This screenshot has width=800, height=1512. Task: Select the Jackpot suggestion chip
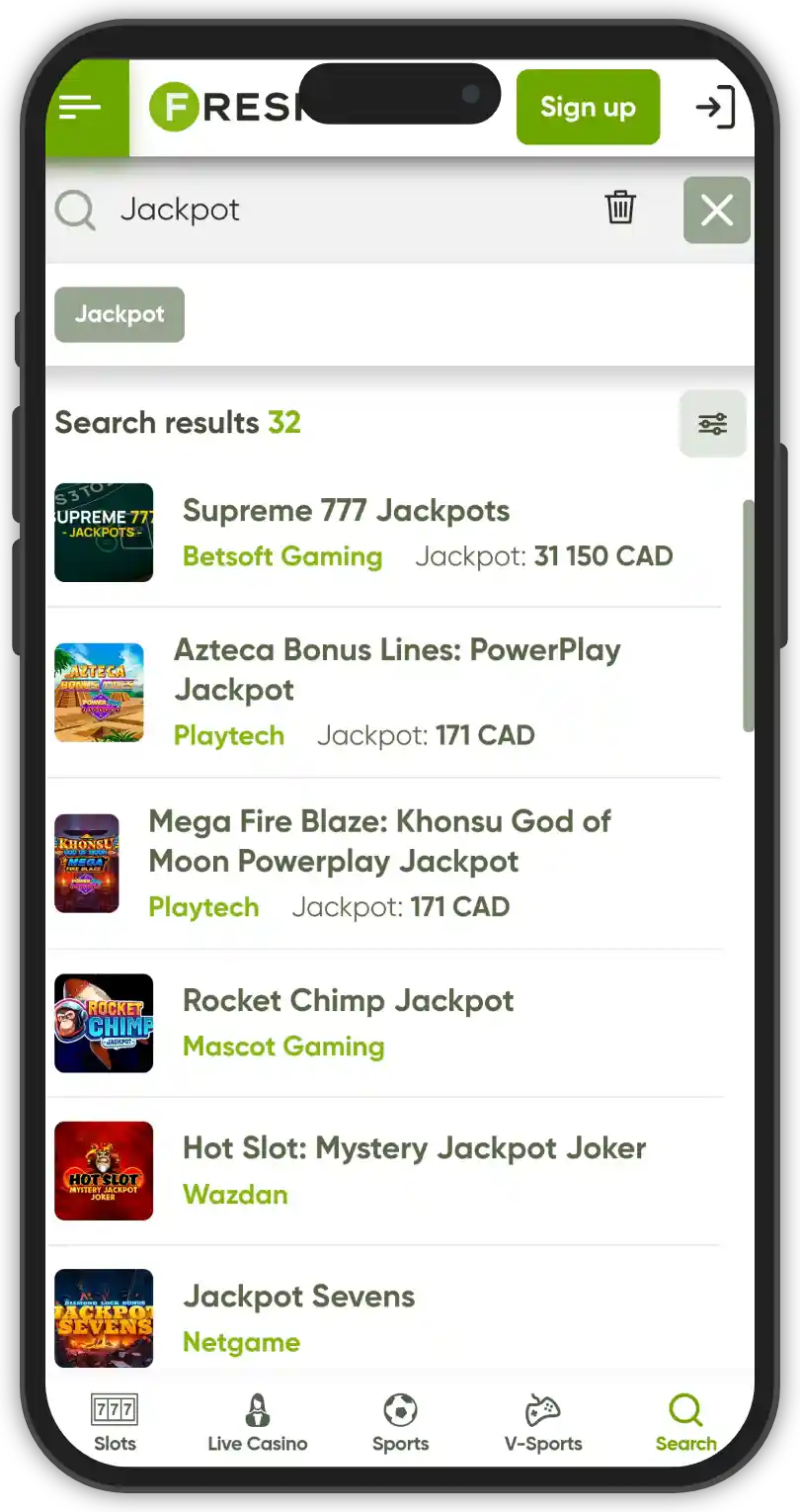[120, 314]
